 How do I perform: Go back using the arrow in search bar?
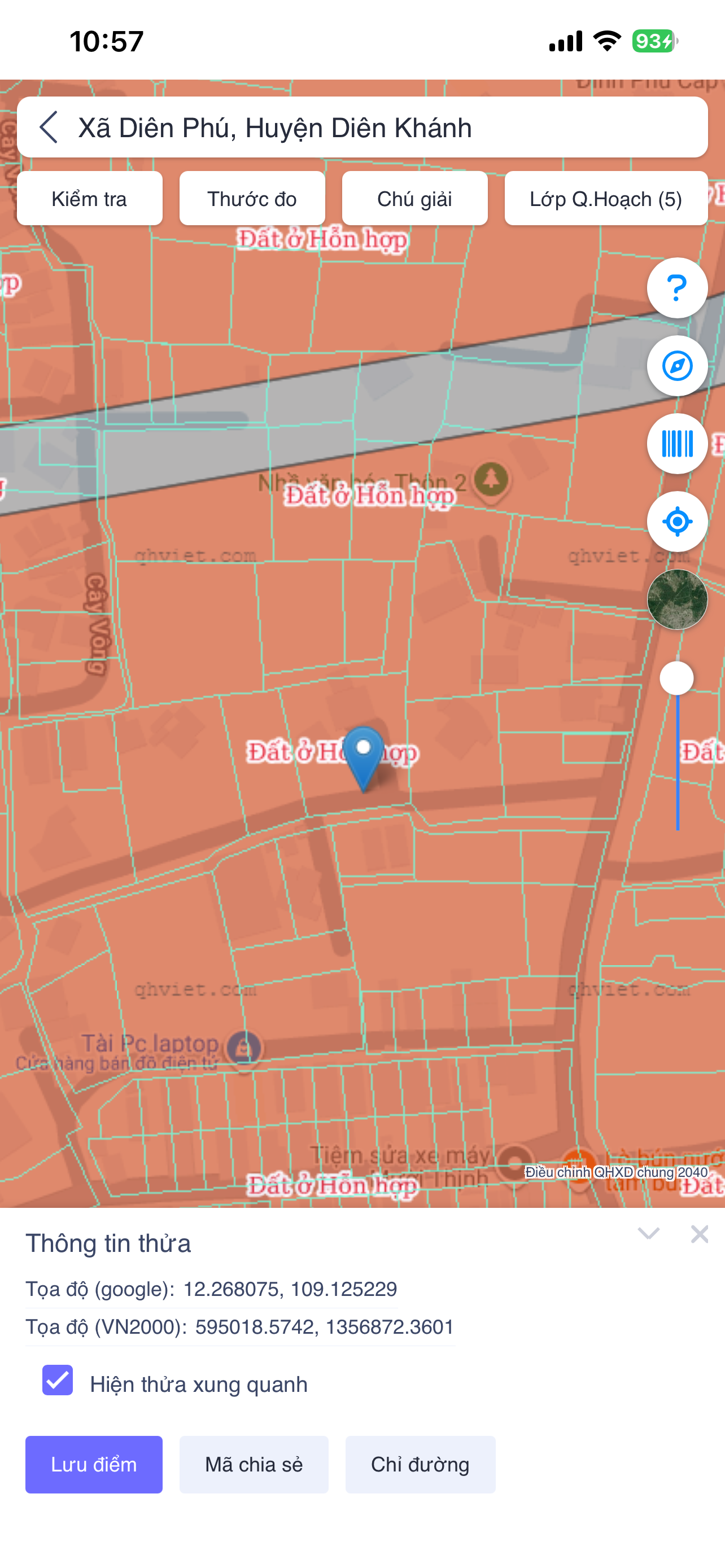(x=49, y=127)
